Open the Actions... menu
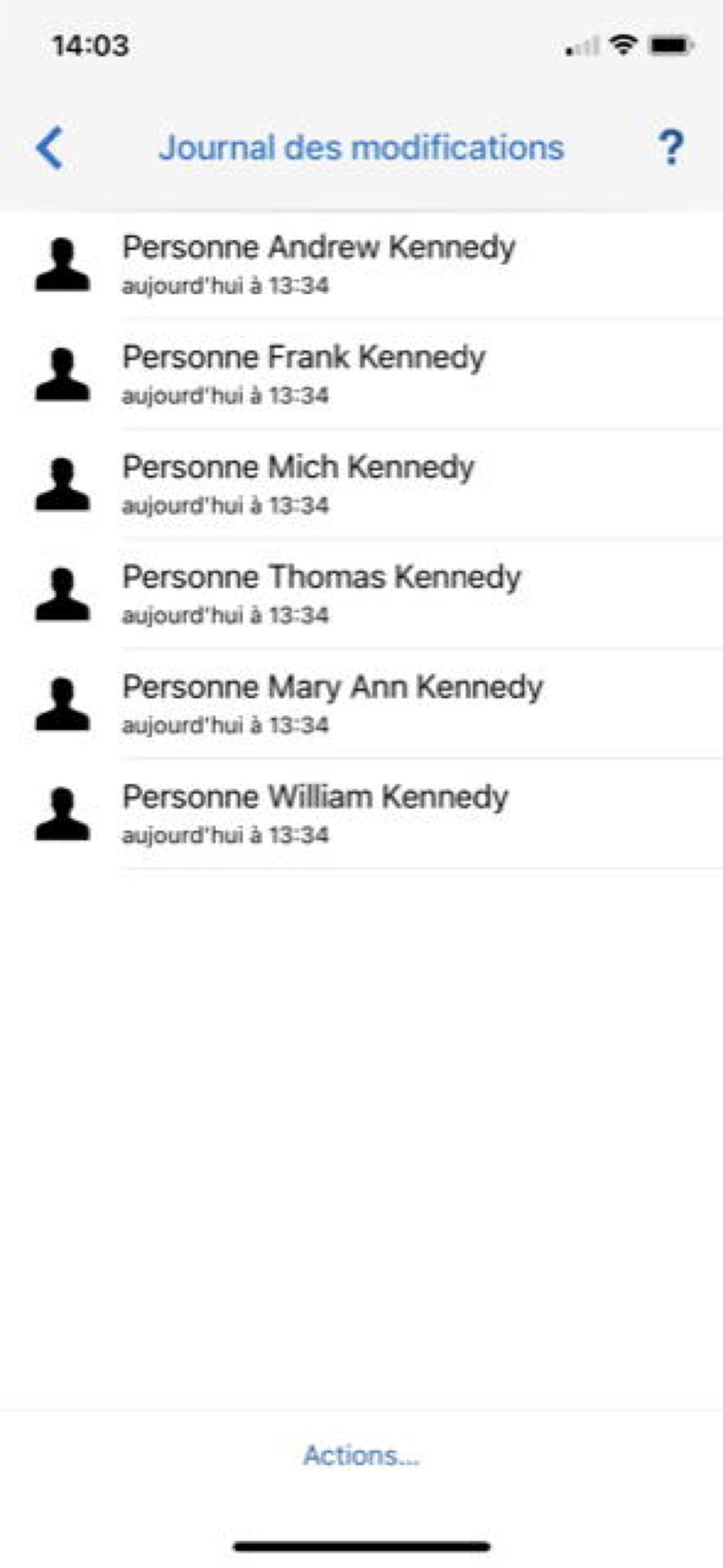 tap(361, 1455)
